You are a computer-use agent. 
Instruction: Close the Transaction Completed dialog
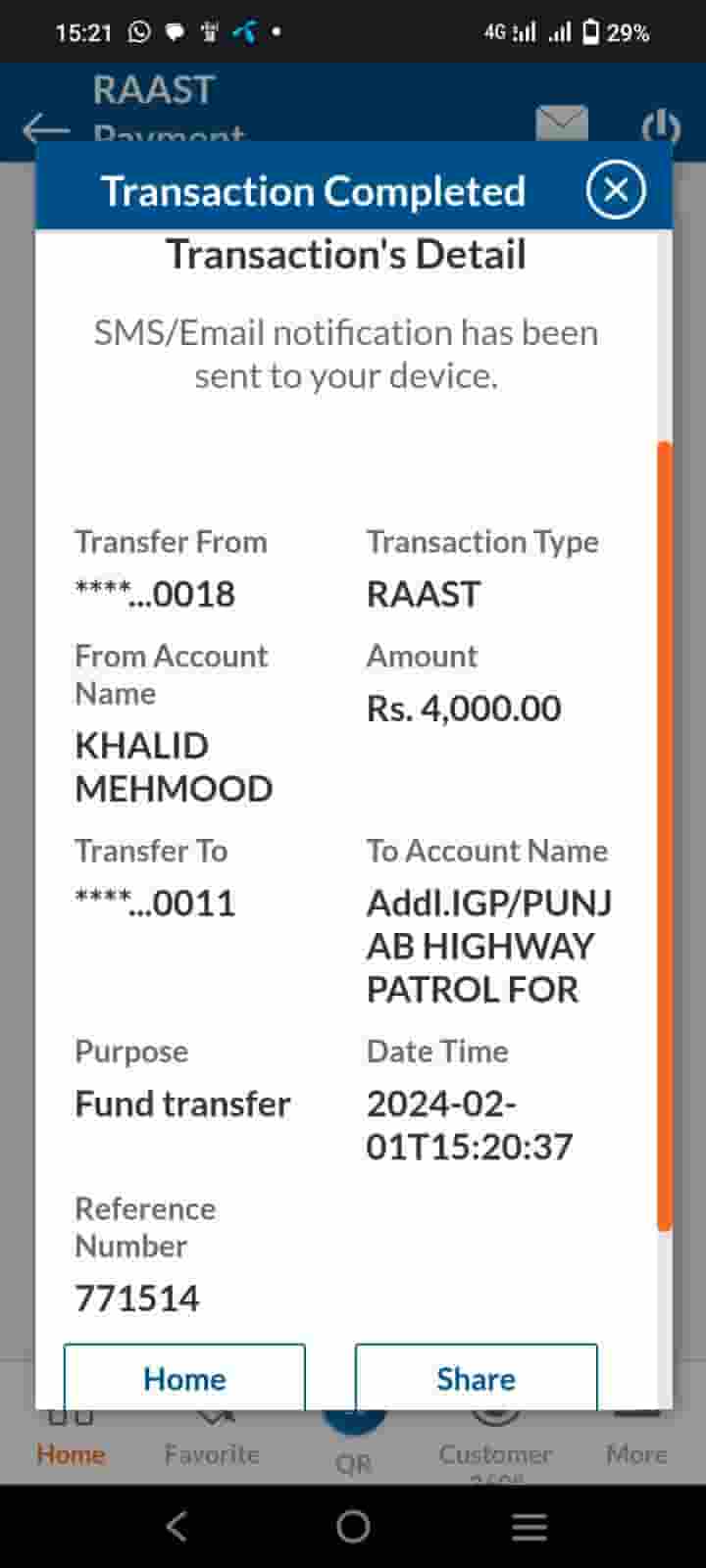[616, 189]
